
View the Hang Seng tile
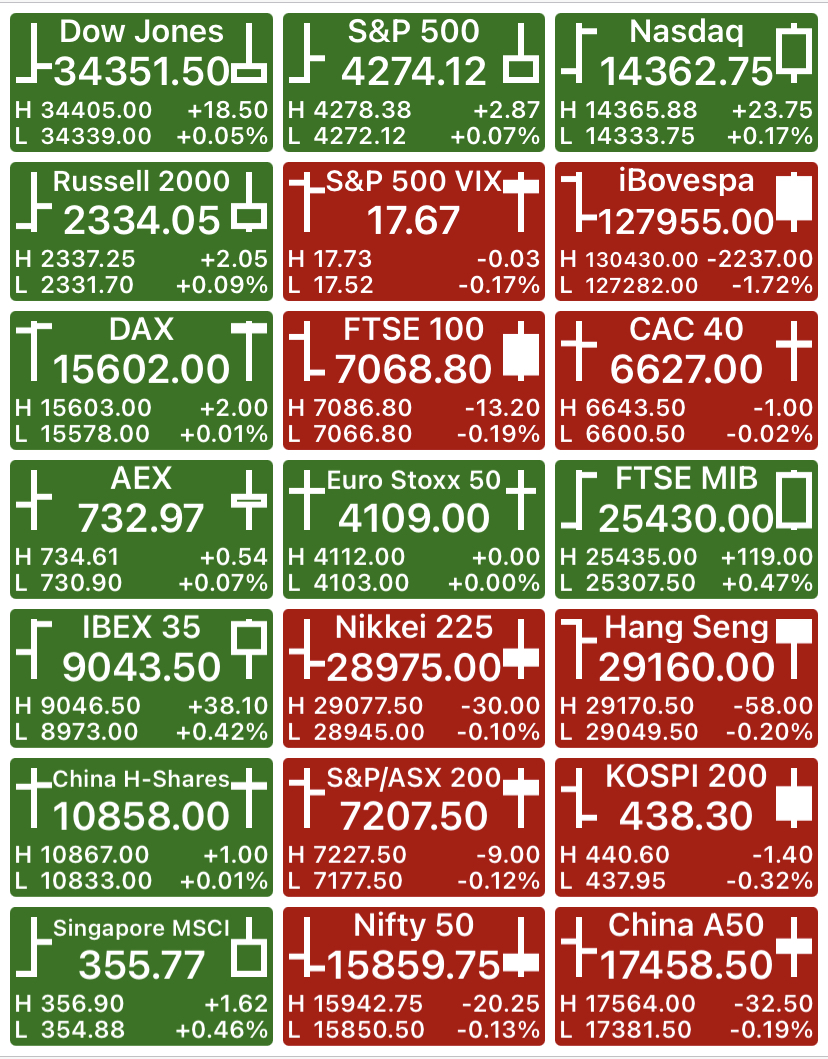tap(686, 678)
